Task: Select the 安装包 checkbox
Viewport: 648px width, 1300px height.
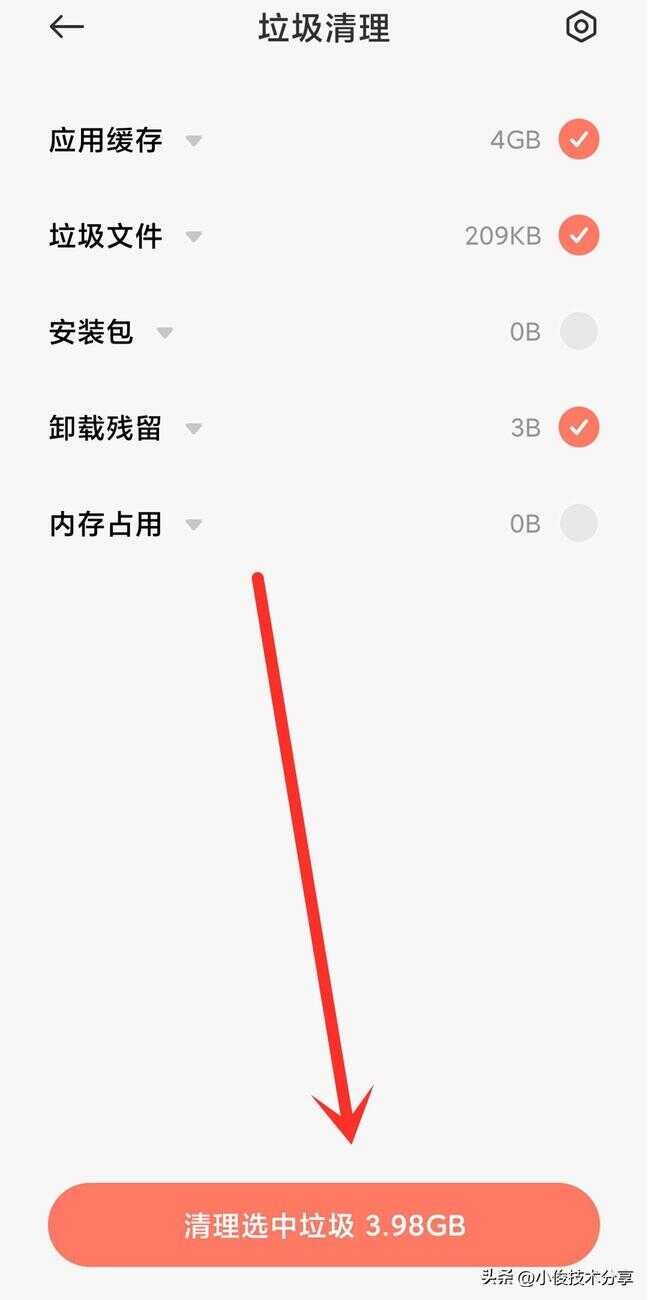Action: (578, 332)
